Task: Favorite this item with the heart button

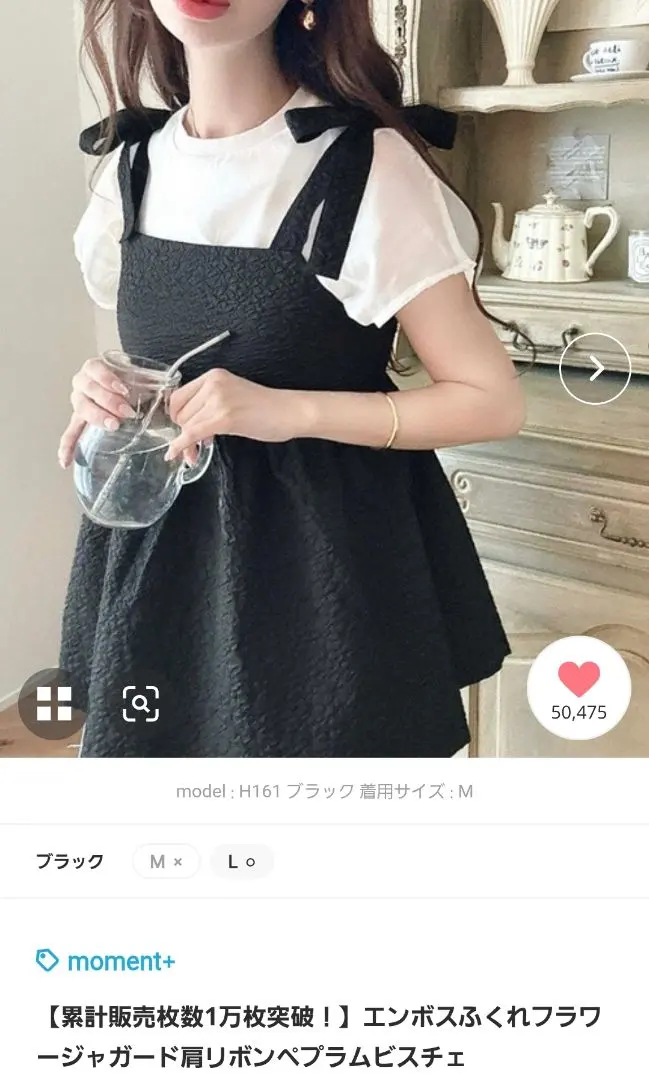Action: tap(578, 688)
